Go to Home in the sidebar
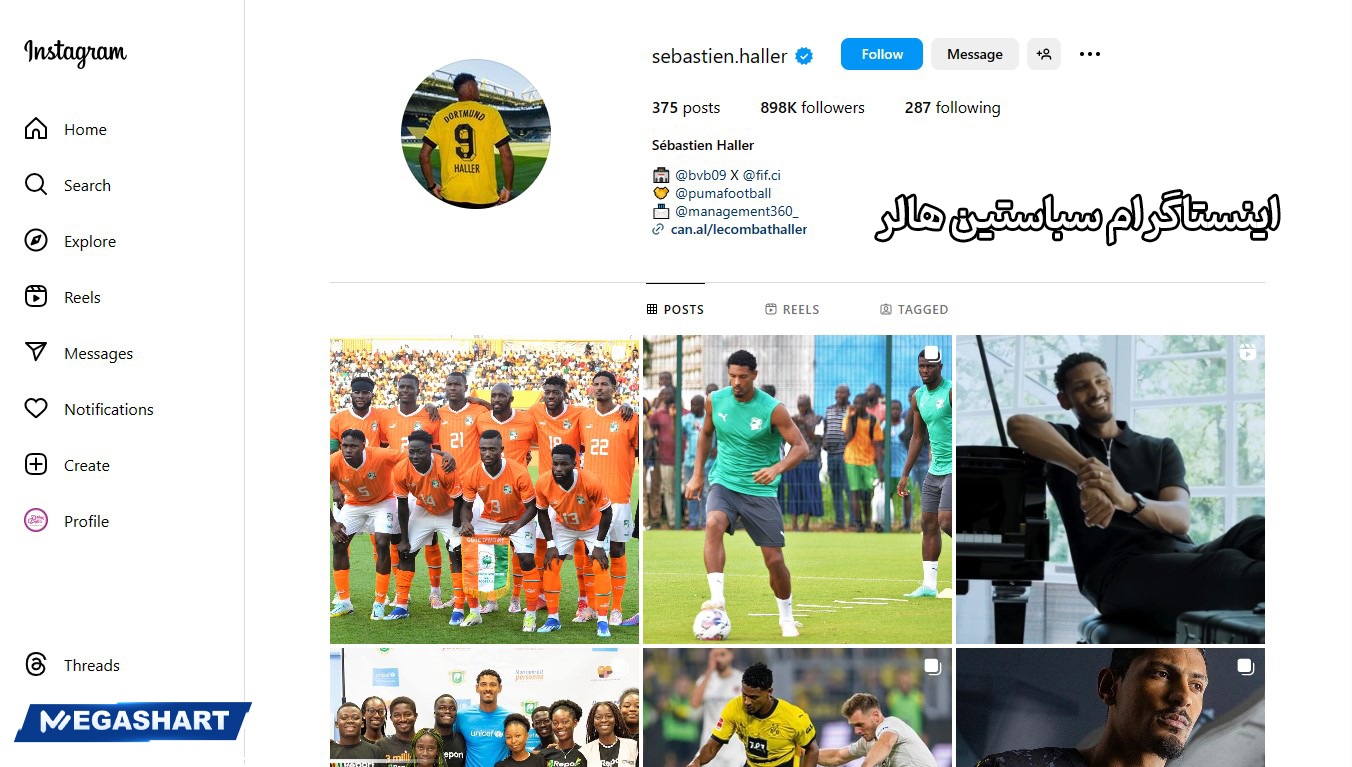 pyautogui.click(x=84, y=129)
